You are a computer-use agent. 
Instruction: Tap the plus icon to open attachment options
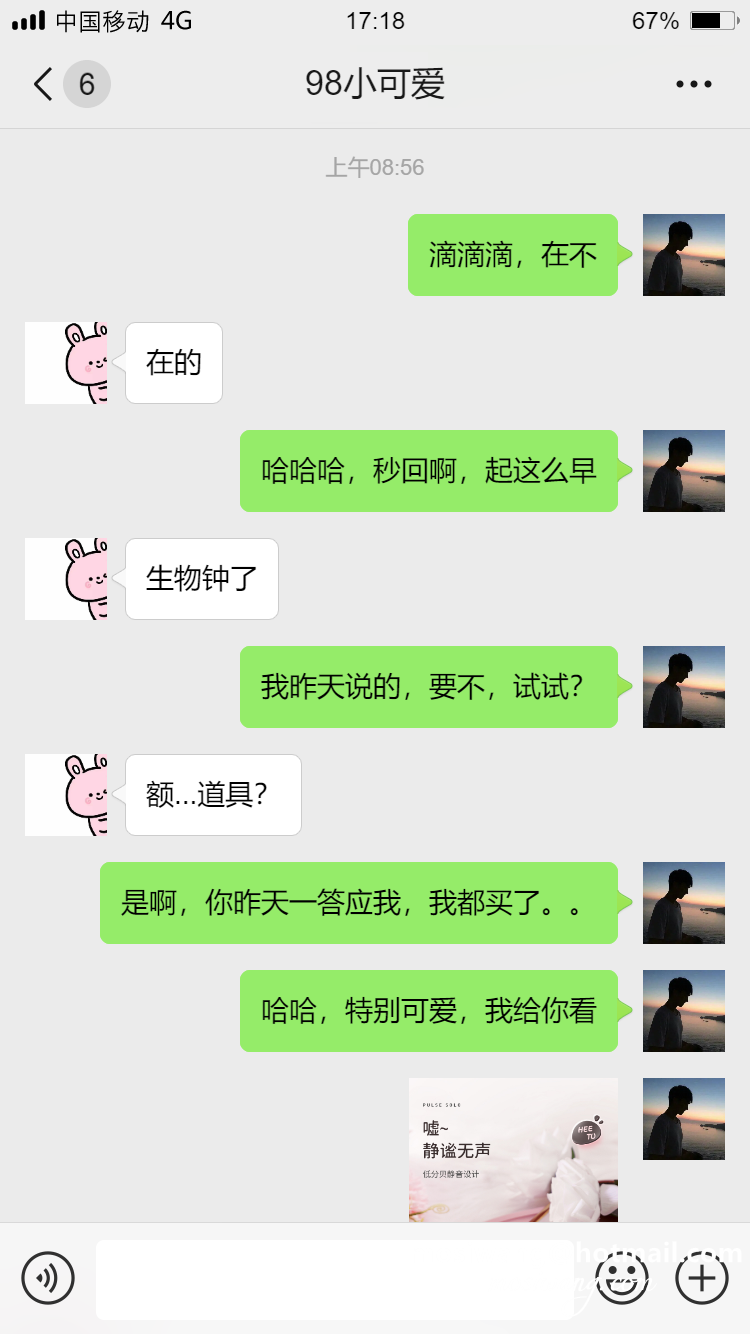click(701, 1278)
